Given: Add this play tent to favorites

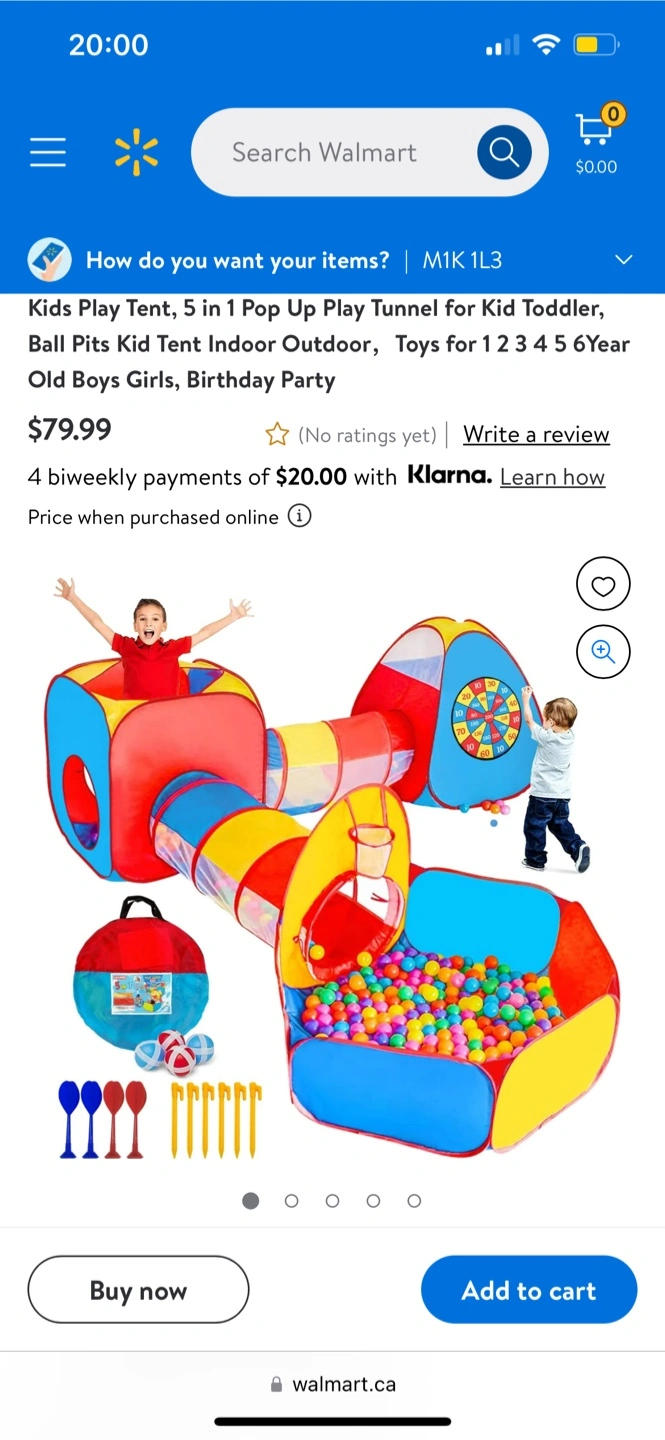Looking at the screenshot, I should tap(603, 587).
